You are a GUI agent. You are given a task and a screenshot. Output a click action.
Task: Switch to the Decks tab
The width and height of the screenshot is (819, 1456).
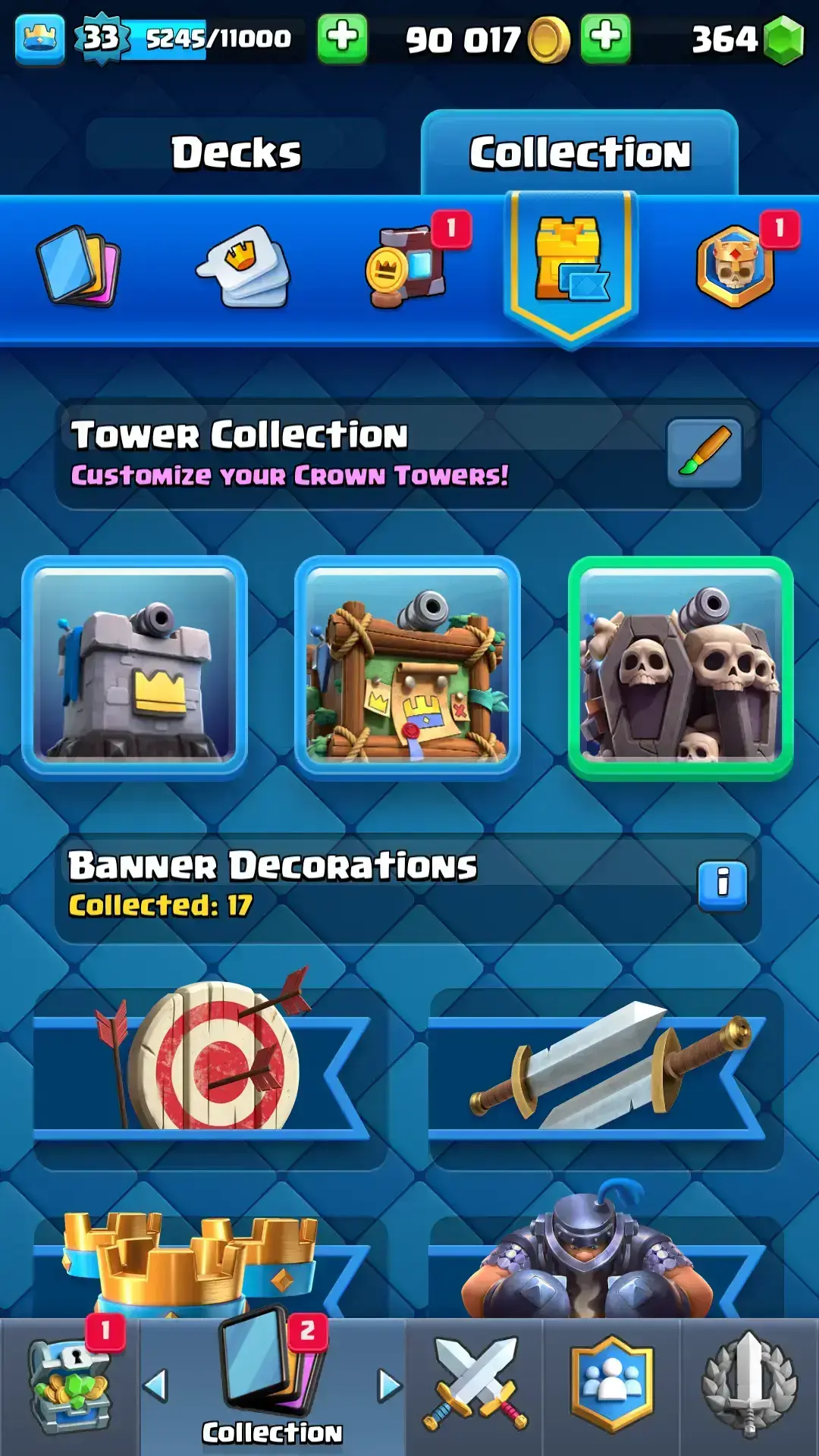coord(236,152)
